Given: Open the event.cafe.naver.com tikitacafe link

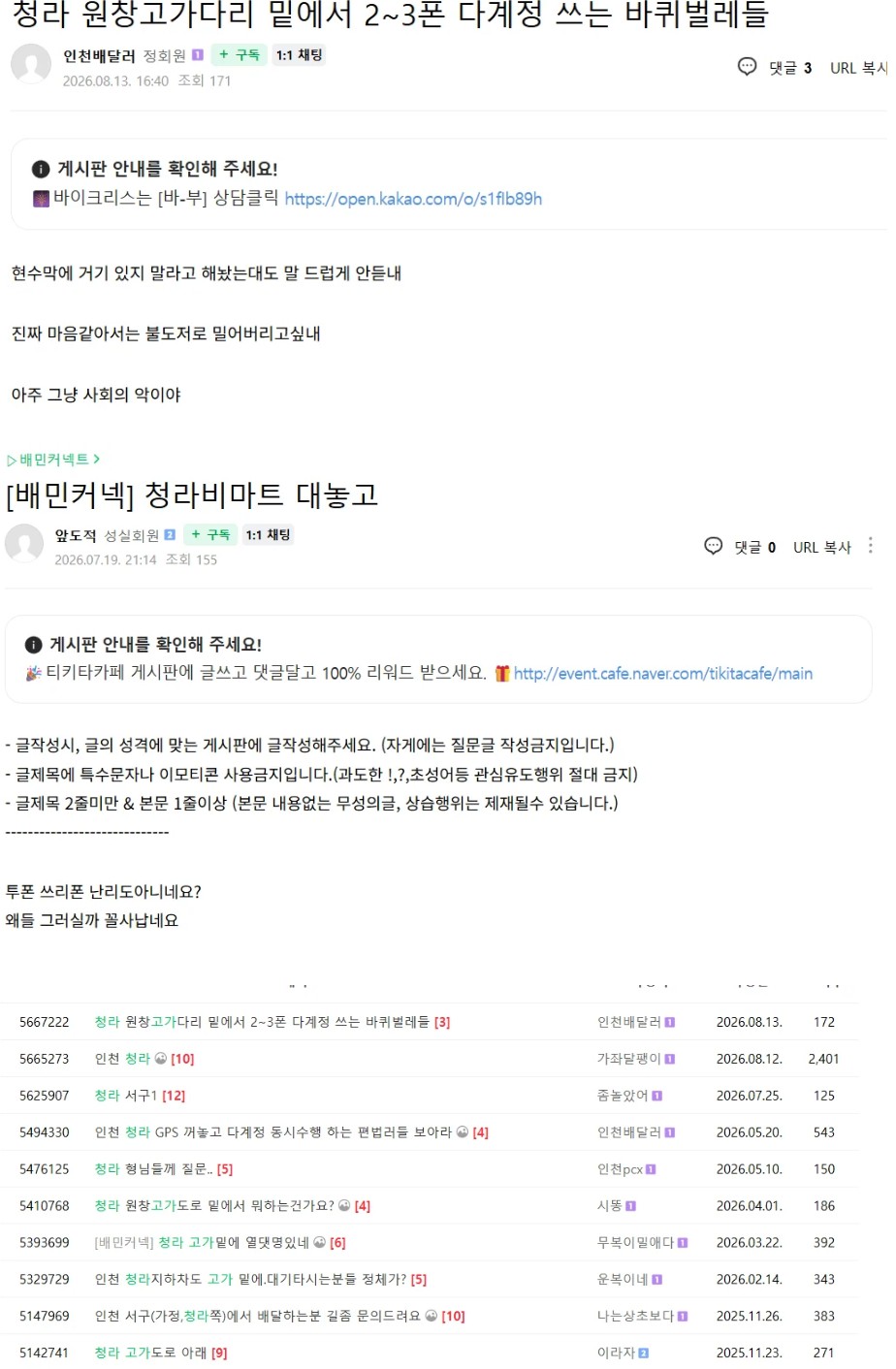Looking at the screenshot, I should (x=663, y=674).
